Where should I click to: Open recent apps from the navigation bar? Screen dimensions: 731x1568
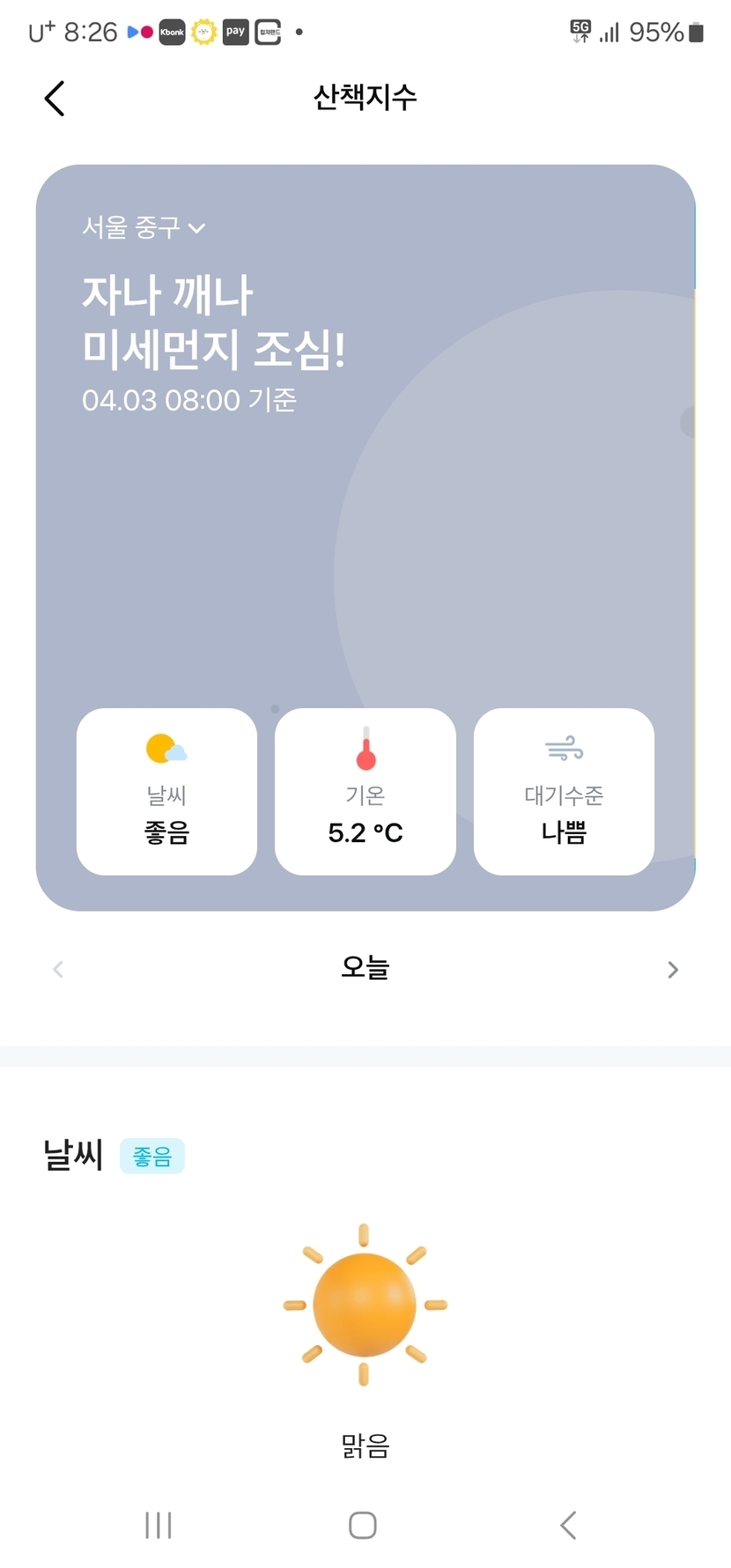[x=159, y=1525]
